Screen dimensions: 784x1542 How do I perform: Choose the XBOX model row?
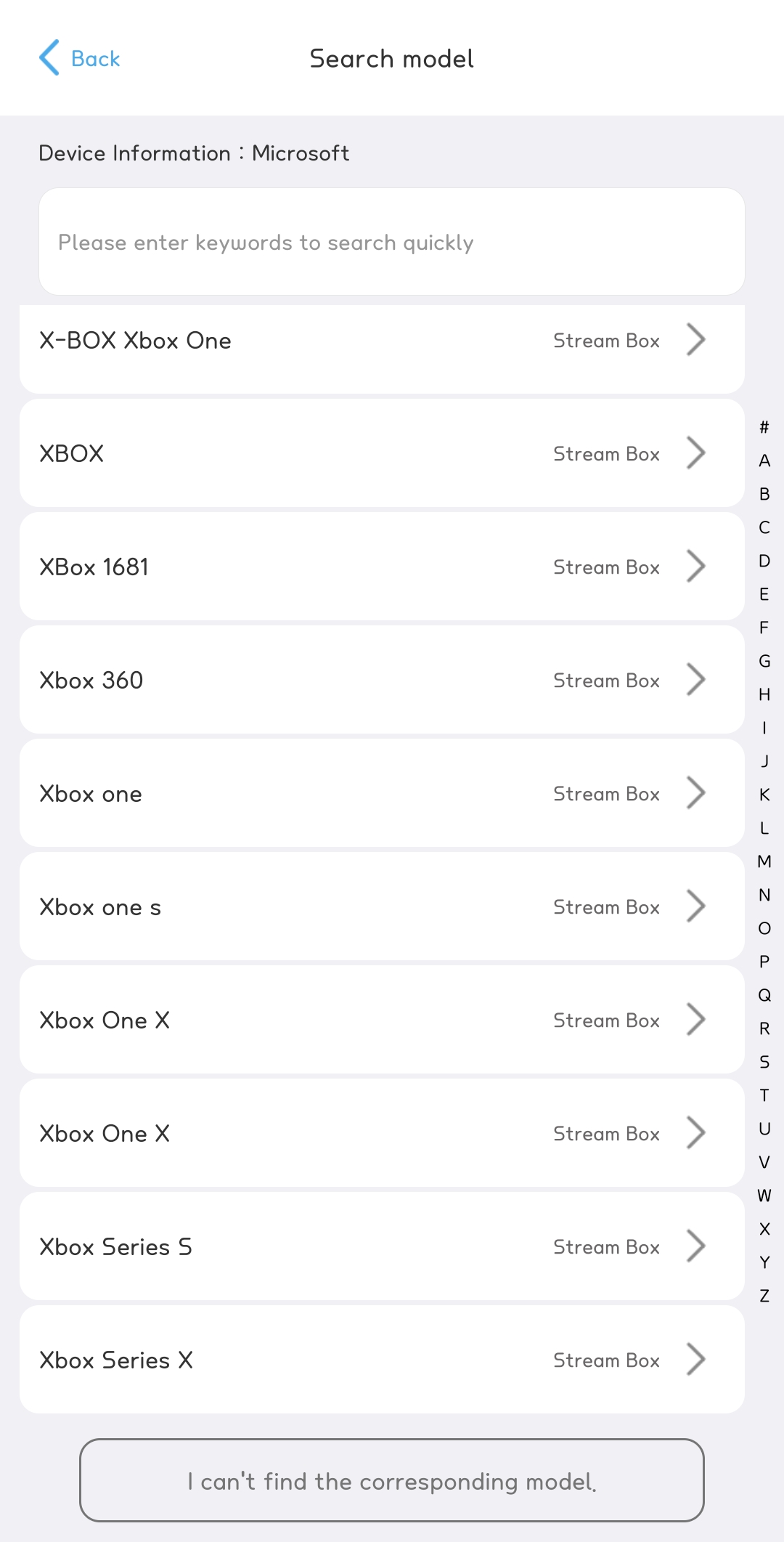(x=382, y=453)
